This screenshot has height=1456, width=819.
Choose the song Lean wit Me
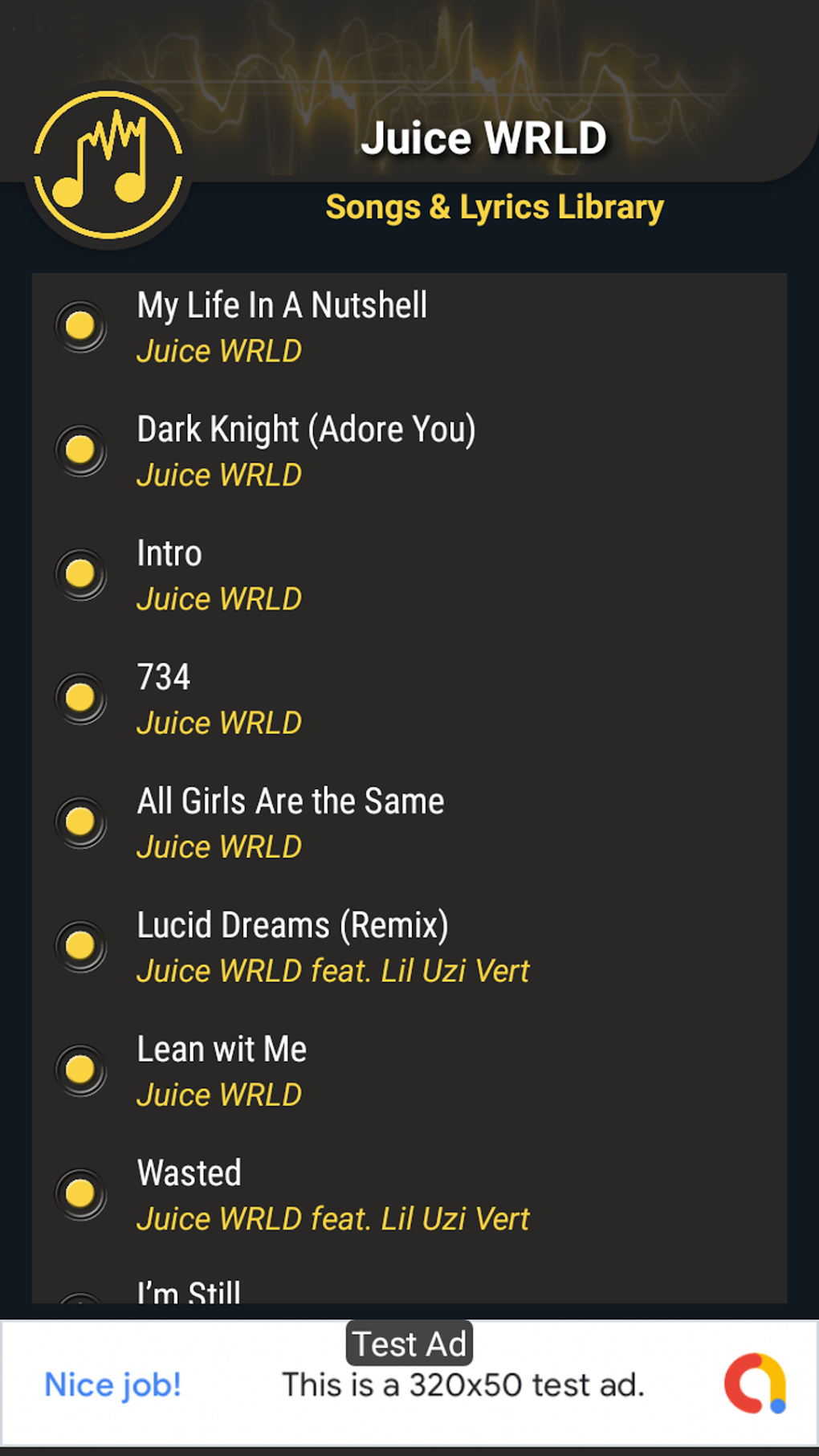point(409,1070)
